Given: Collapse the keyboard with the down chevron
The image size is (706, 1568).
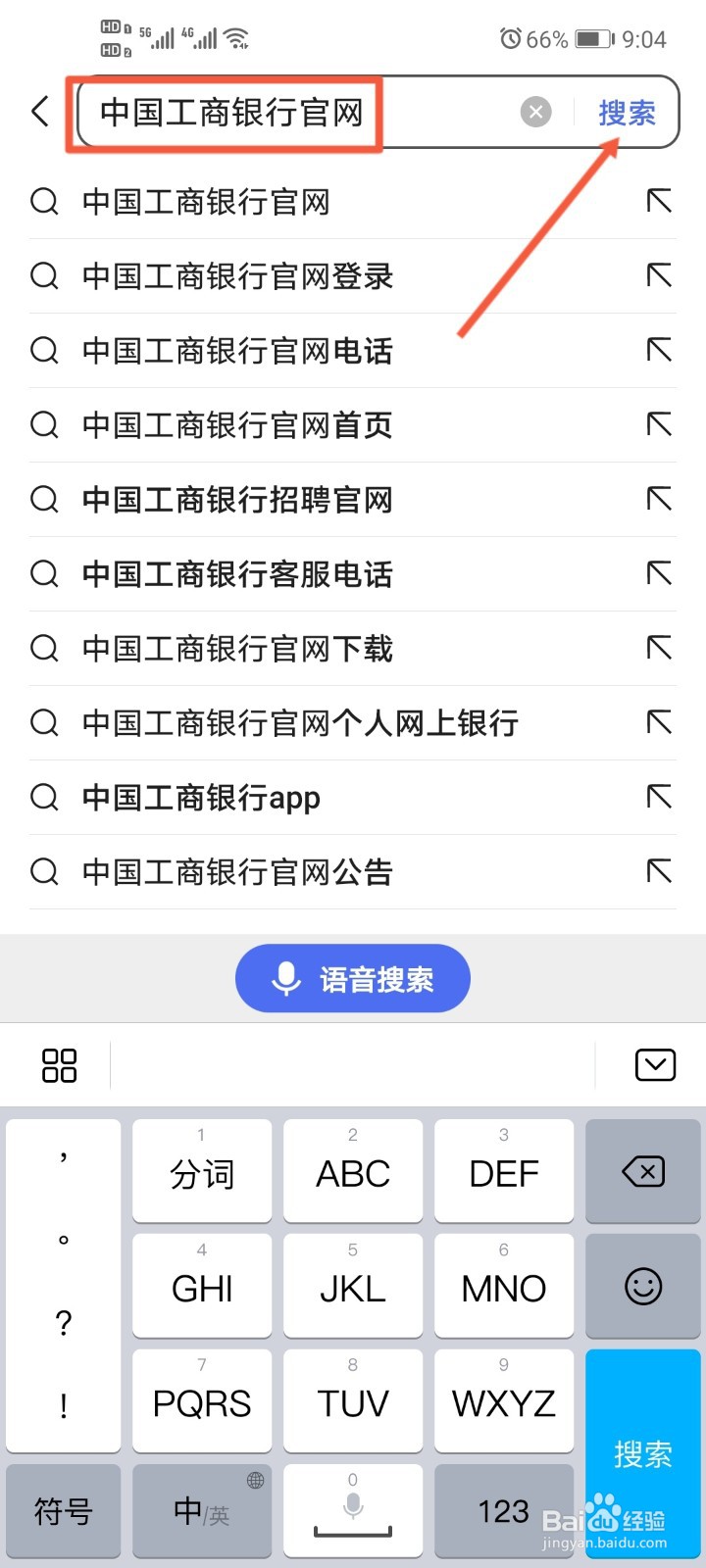Looking at the screenshot, I should (655, 1064).
